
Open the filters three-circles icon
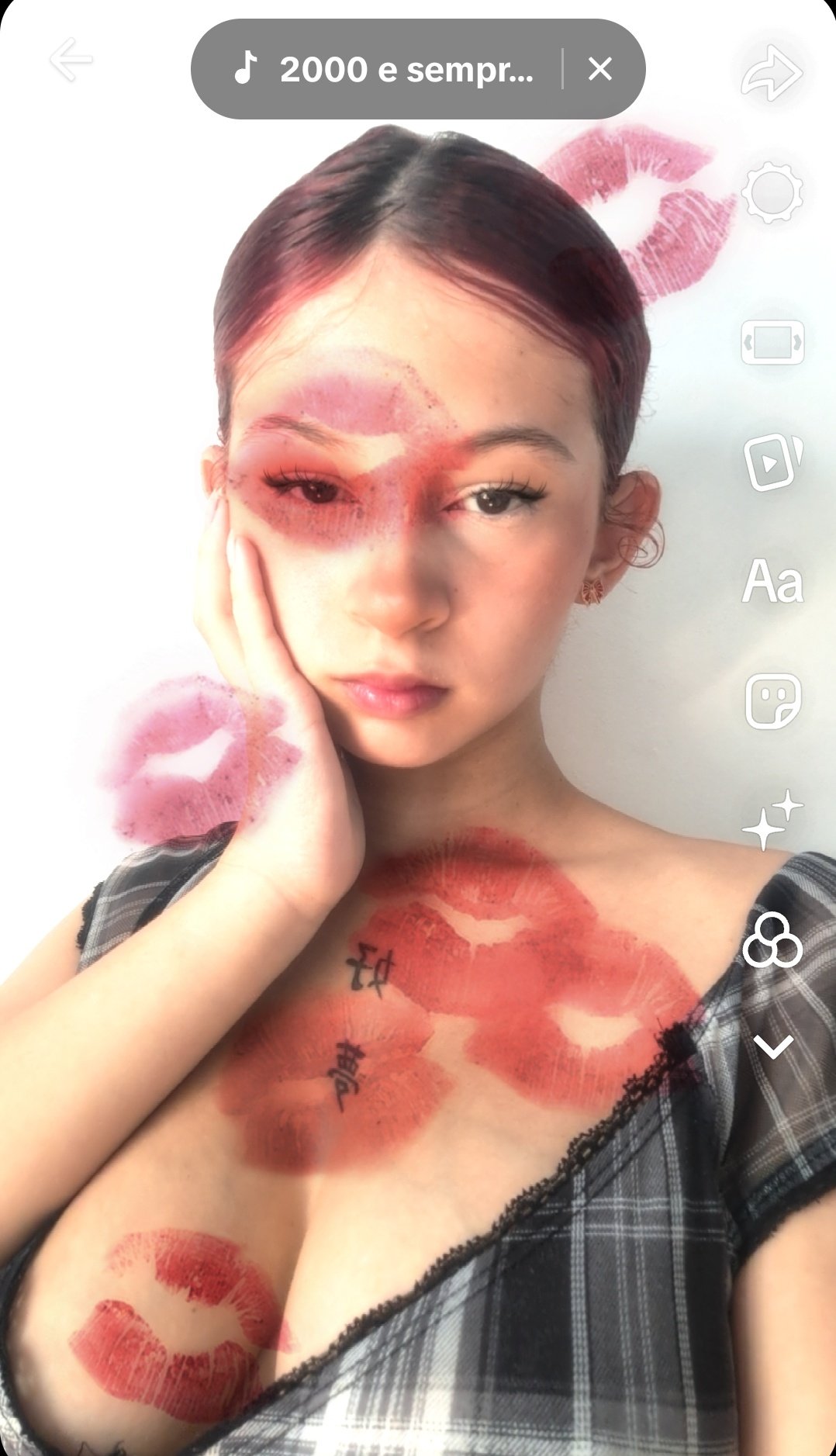pos(772,939)
